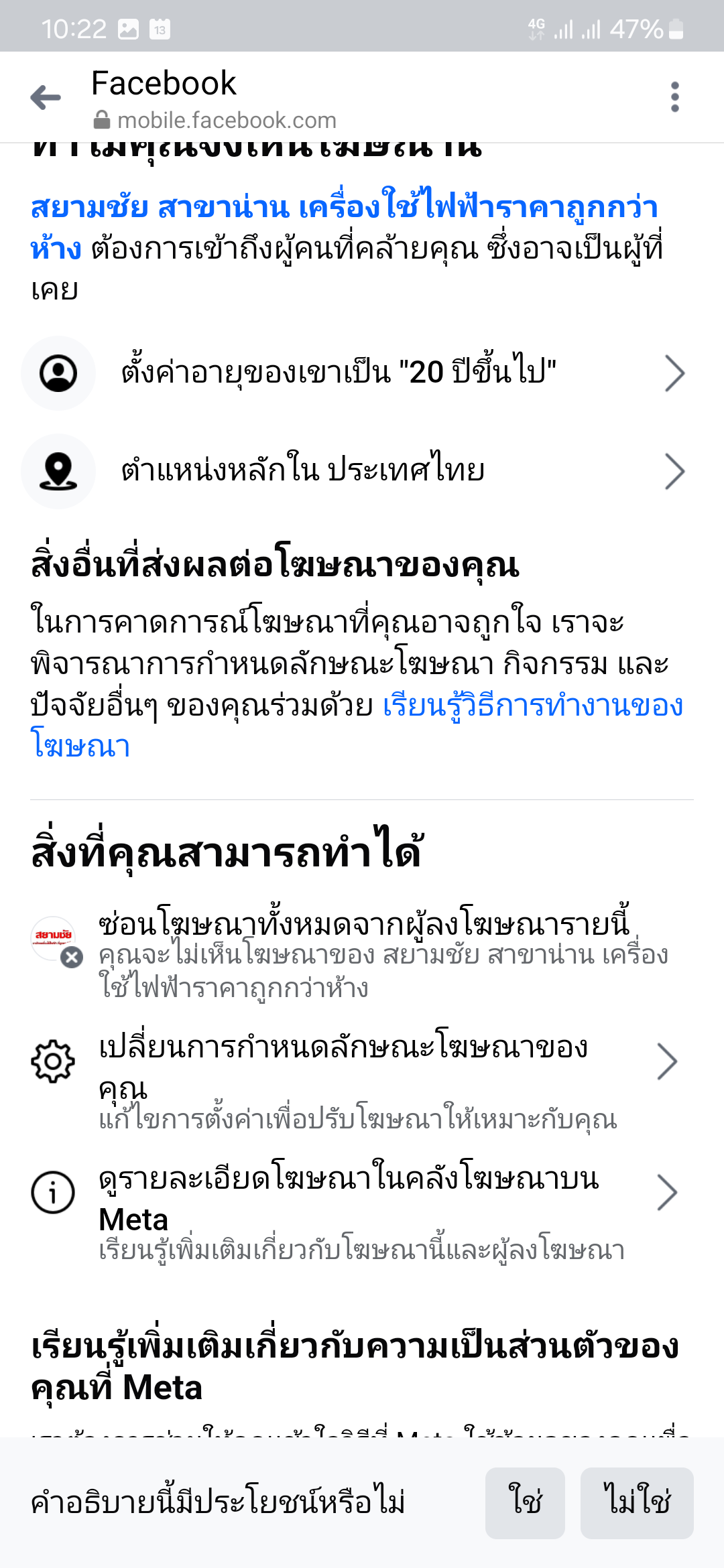Open the ตำแหน่งหลักใน ประเทศไทย location row
This screenshot has width=724, height=1568.
355,471
